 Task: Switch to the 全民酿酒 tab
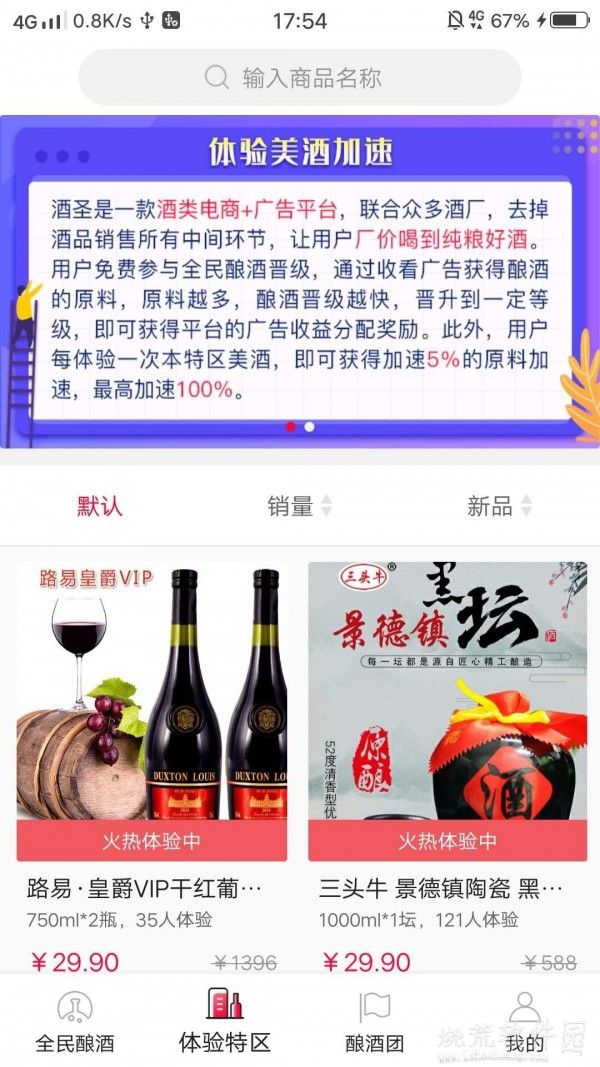pyautogui.click(x=75, y=1022)
